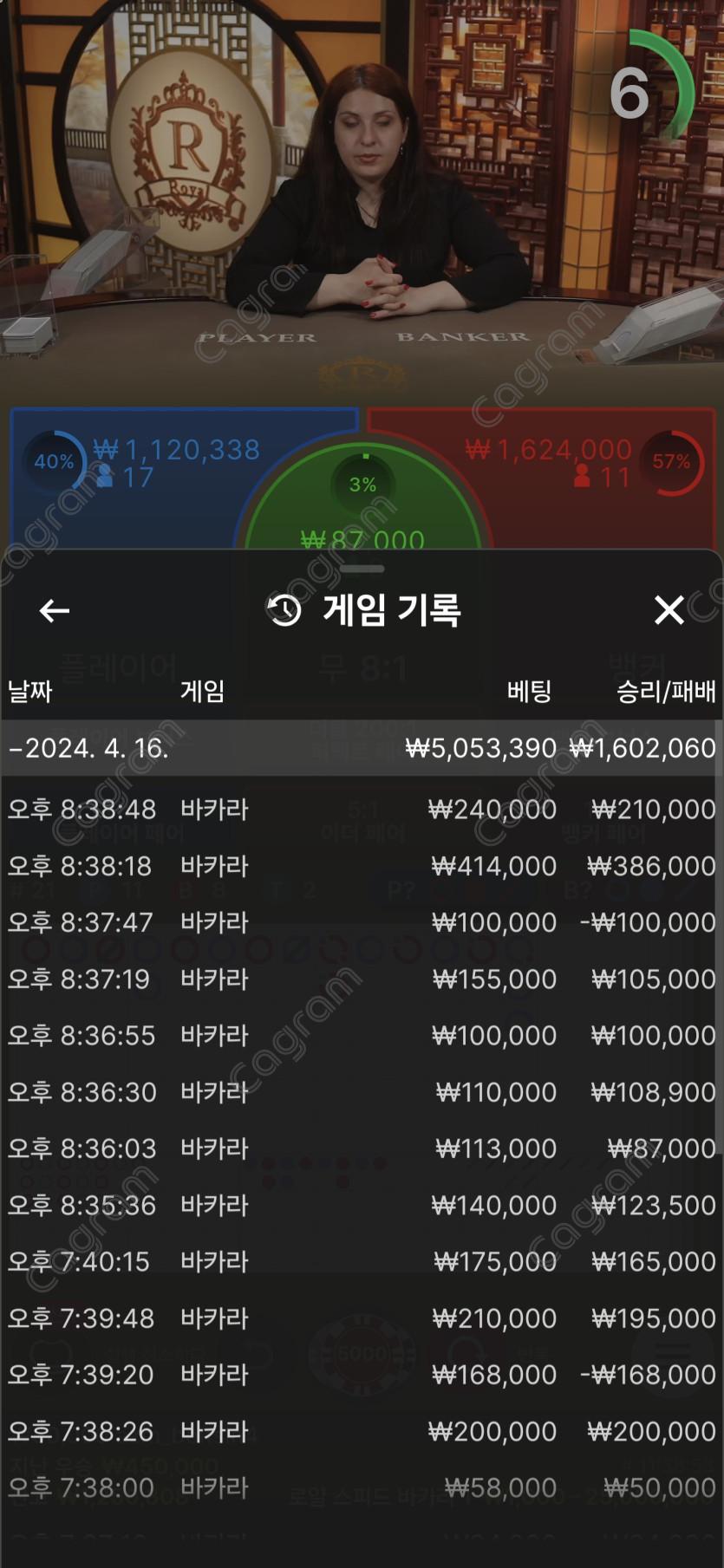Bet on the blue Player area

[130, 485]
